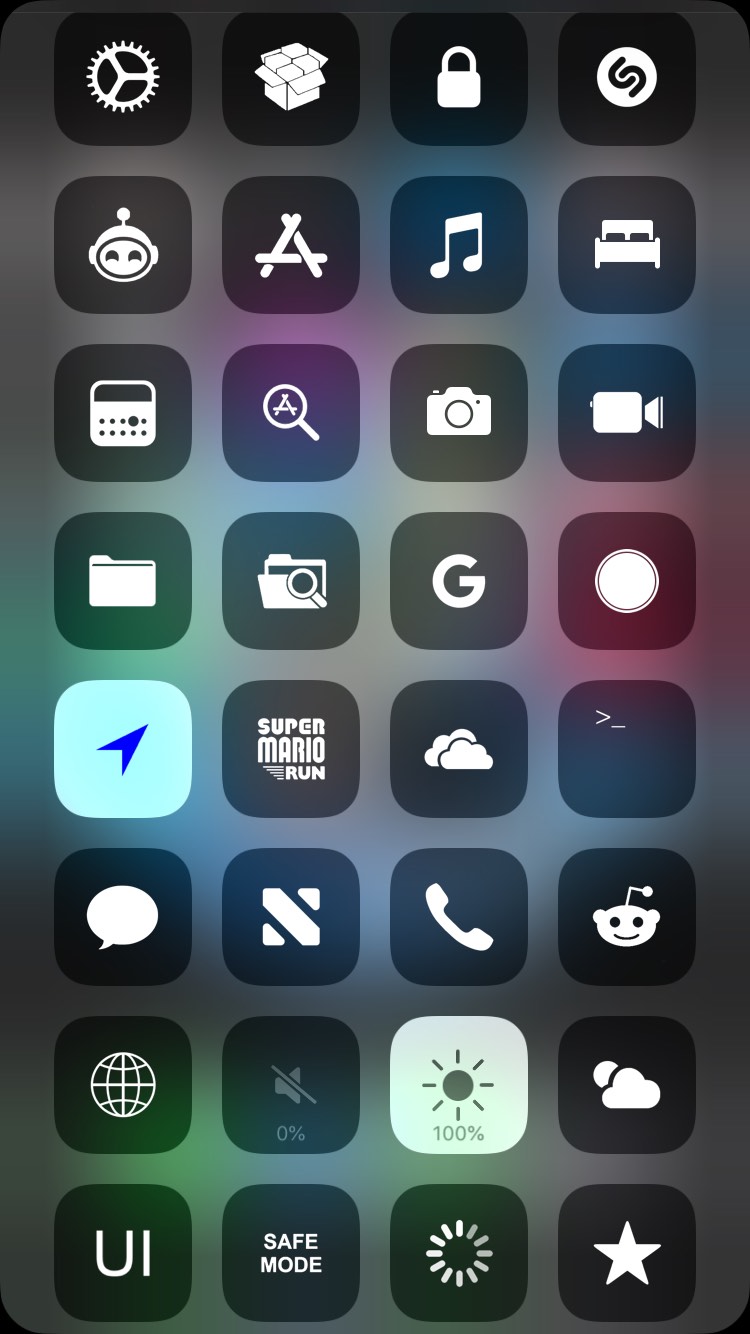Launch Super Mario Run

[291, 749]
